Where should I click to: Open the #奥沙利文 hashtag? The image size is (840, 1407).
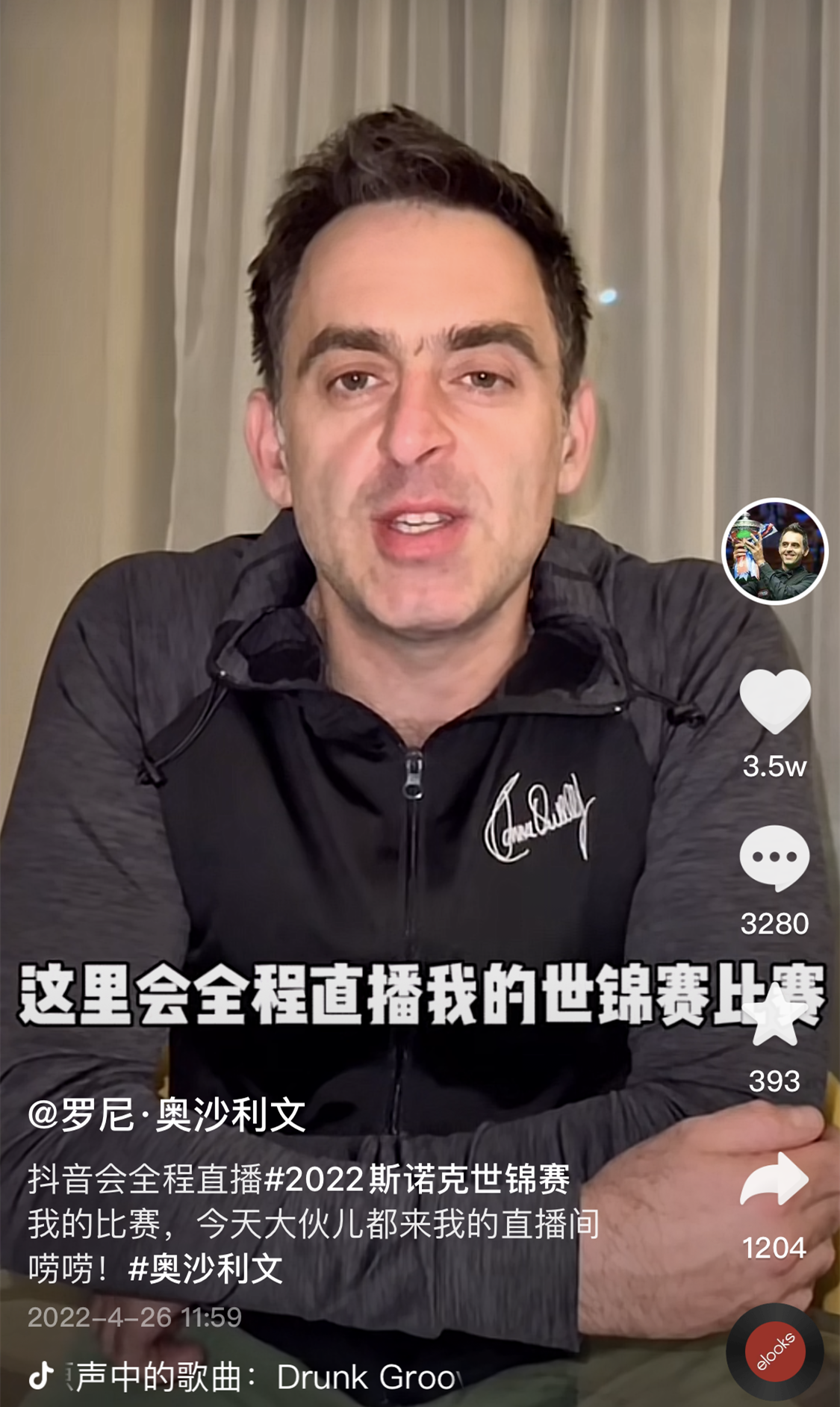[205, 1269]
